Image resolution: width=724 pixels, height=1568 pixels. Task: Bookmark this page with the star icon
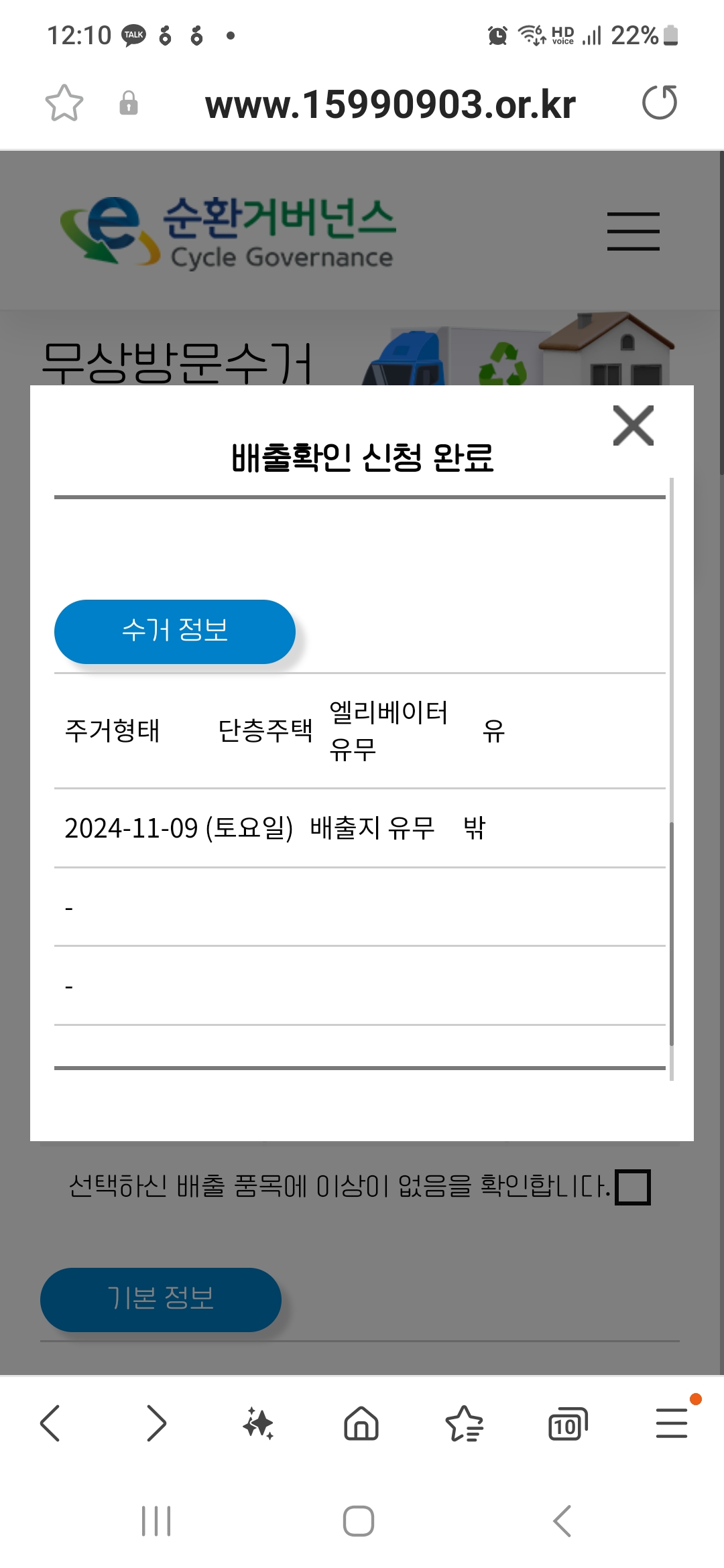[64, 103]
